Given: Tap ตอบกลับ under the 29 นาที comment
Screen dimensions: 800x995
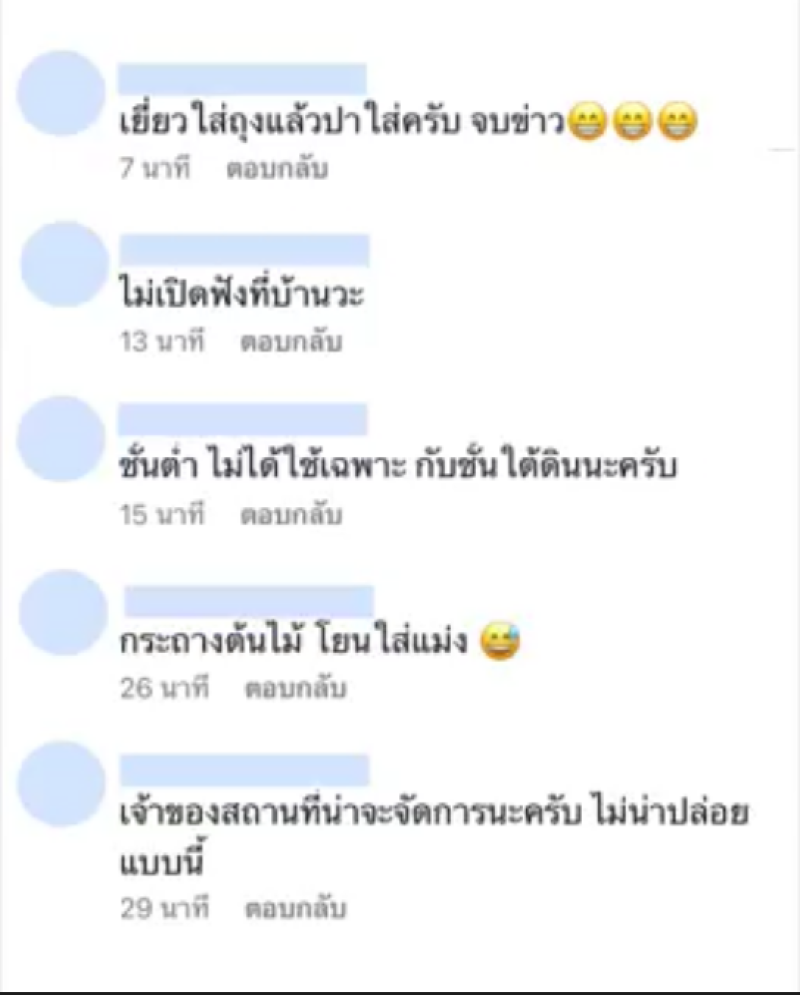Looking at the screenshot, I should [x=295, y=909].
